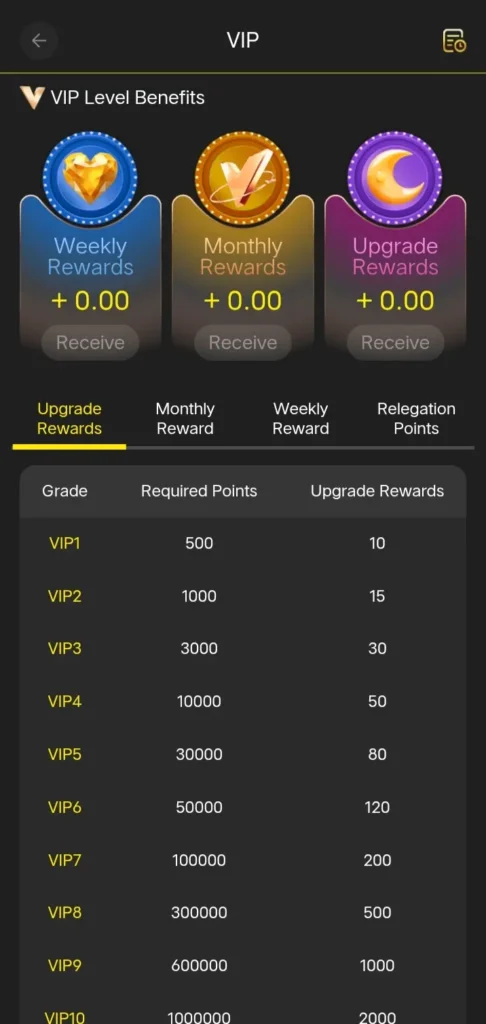486x1024 pixels.
Task: Open the VIP history records icon
Action: [454, 40]
